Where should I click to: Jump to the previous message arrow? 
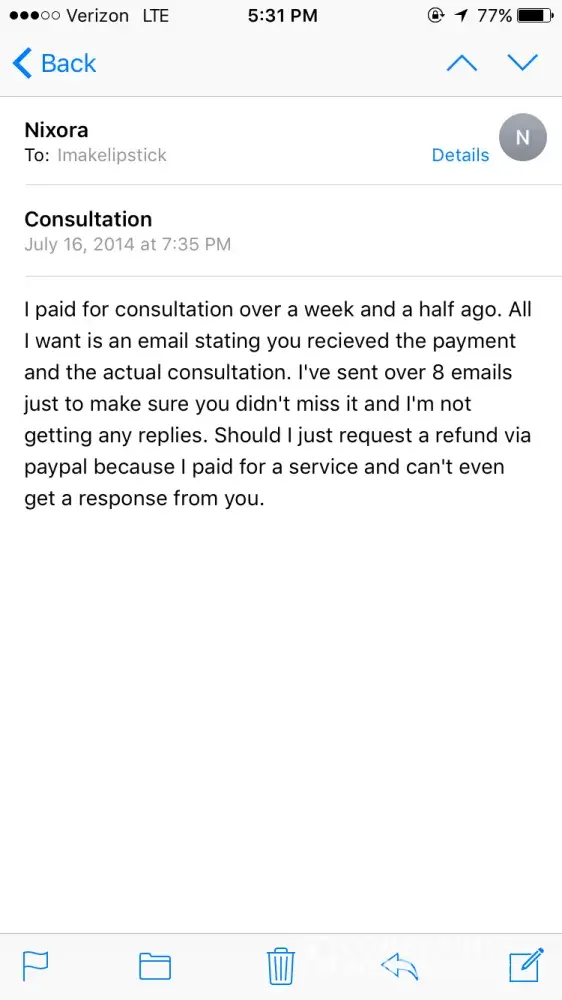pos(462,63)
